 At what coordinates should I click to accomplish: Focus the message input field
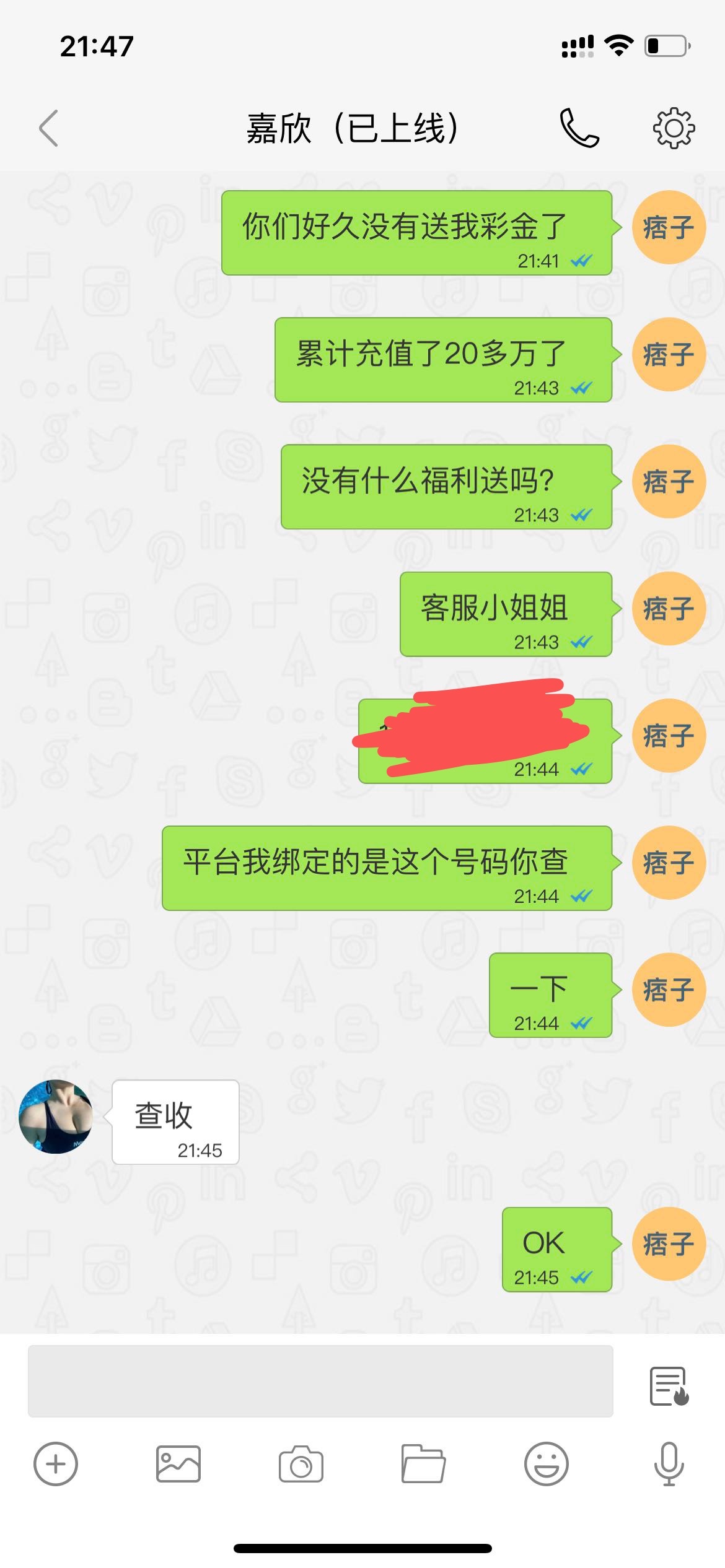pos(320,1380)
